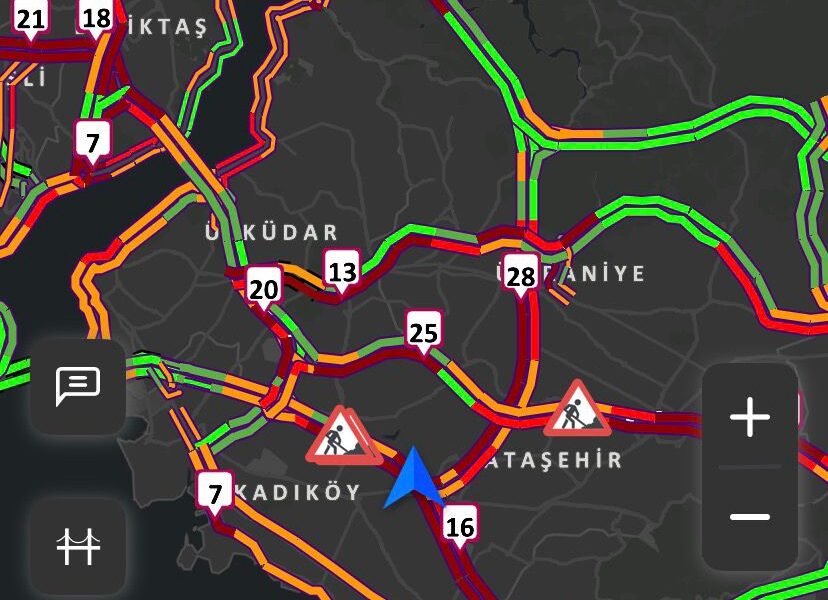
Task: Select the speed marker showing 25
Action: click(x=424, y=331)
